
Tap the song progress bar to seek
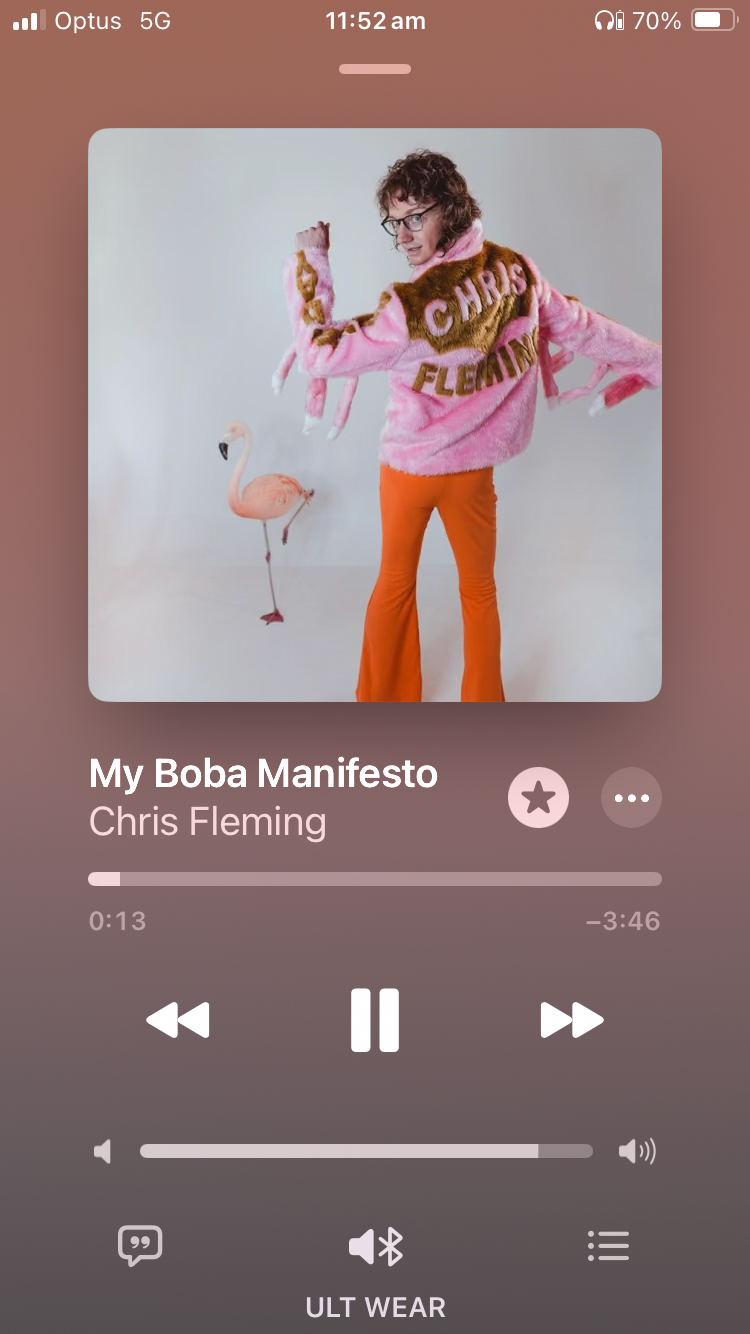coord(375,879)
